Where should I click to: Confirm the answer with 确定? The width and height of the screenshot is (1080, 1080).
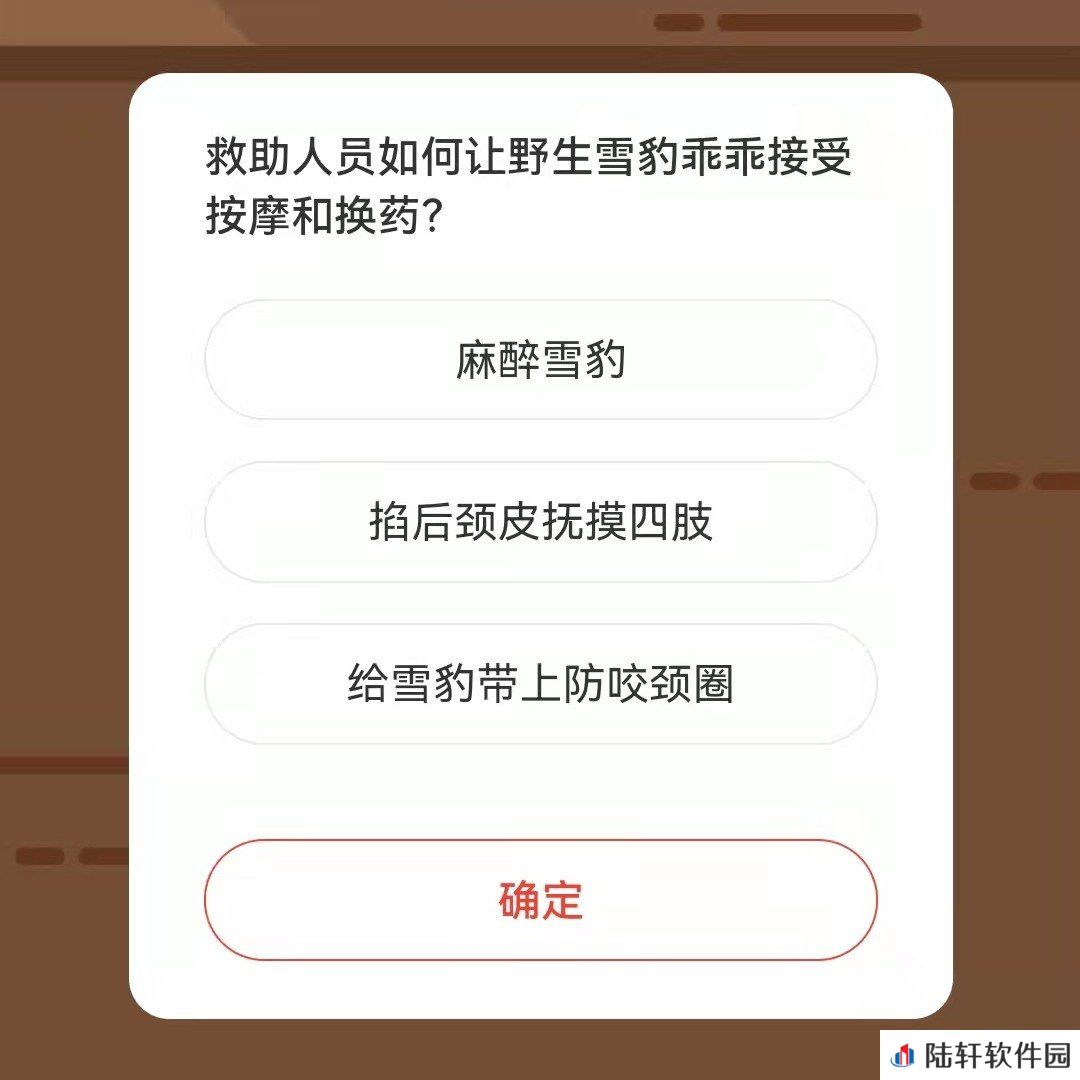click(540, 900)
